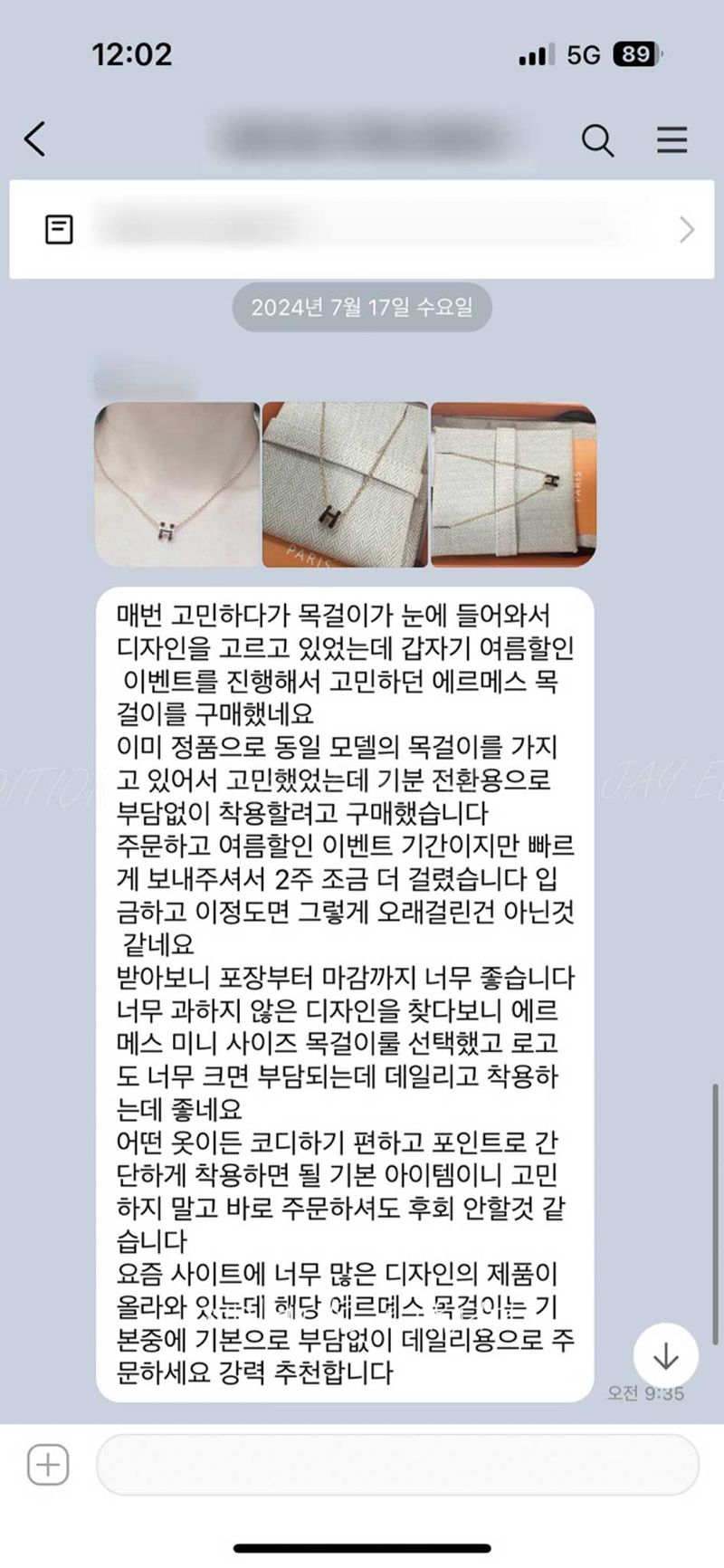Open the plus attachment menu
This screenshot has height=1568, width=724.
(48, 1465)
